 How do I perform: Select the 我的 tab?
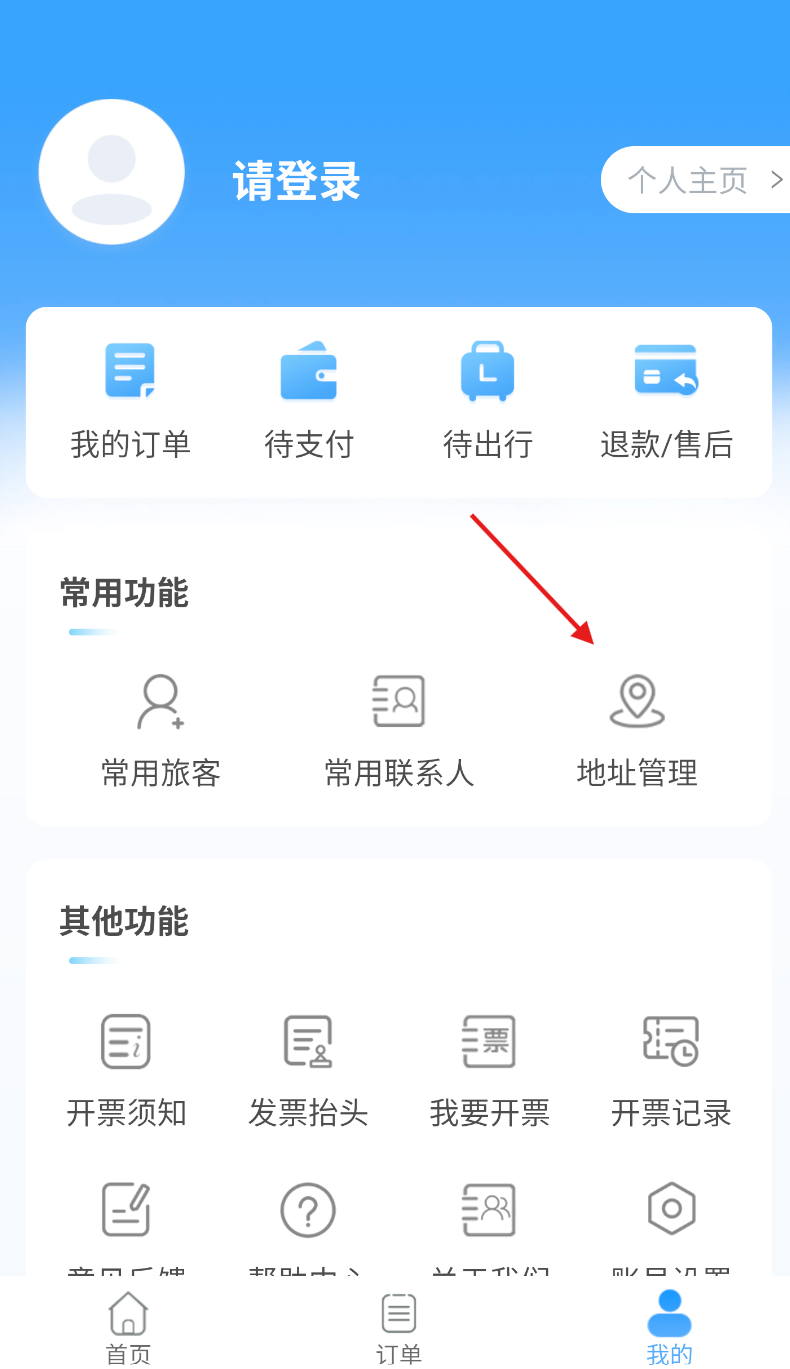[669, 1328]
